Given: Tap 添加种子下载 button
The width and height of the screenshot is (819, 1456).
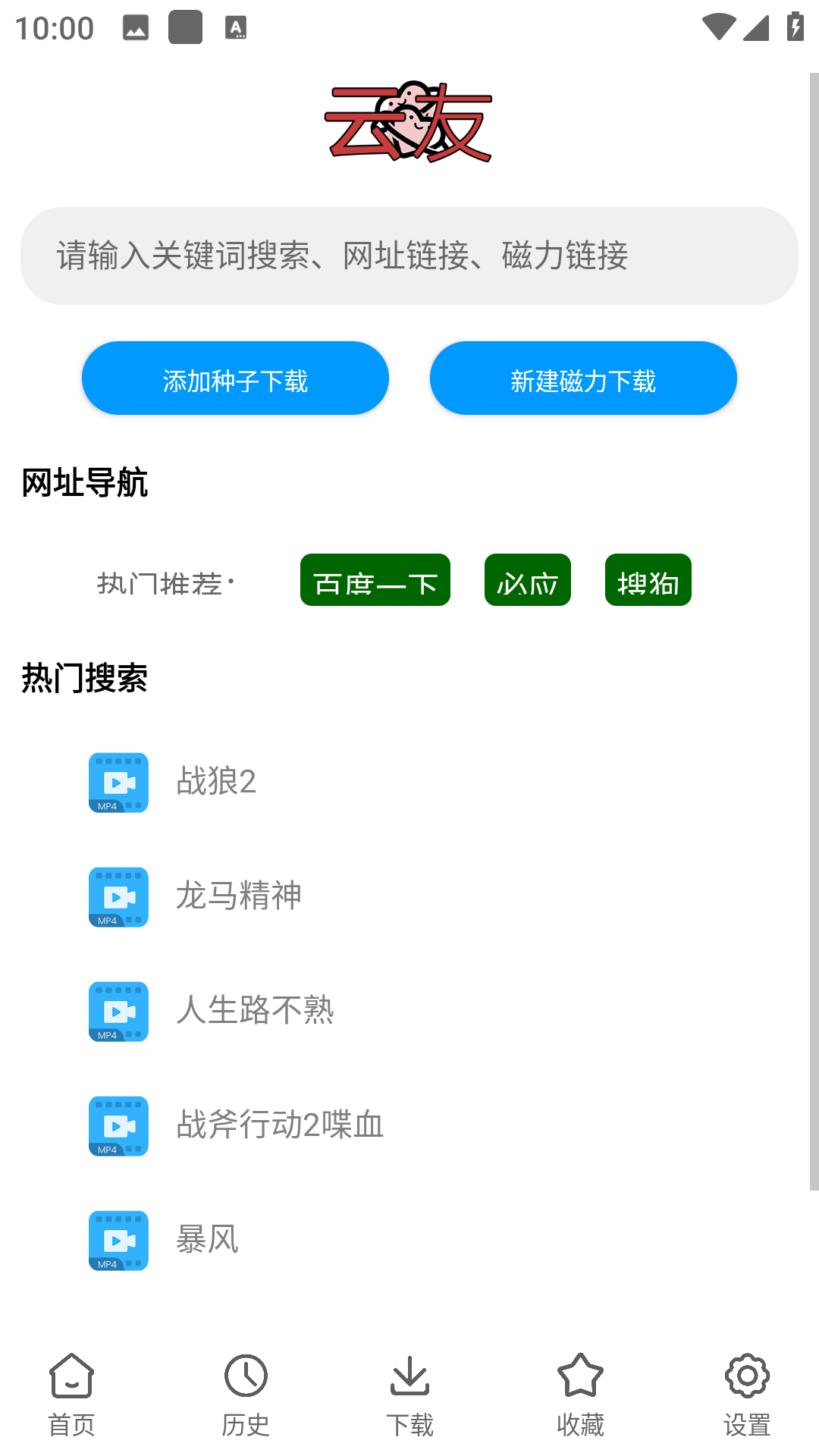Looking at the screenshot, I should click(x=235, y=378).
